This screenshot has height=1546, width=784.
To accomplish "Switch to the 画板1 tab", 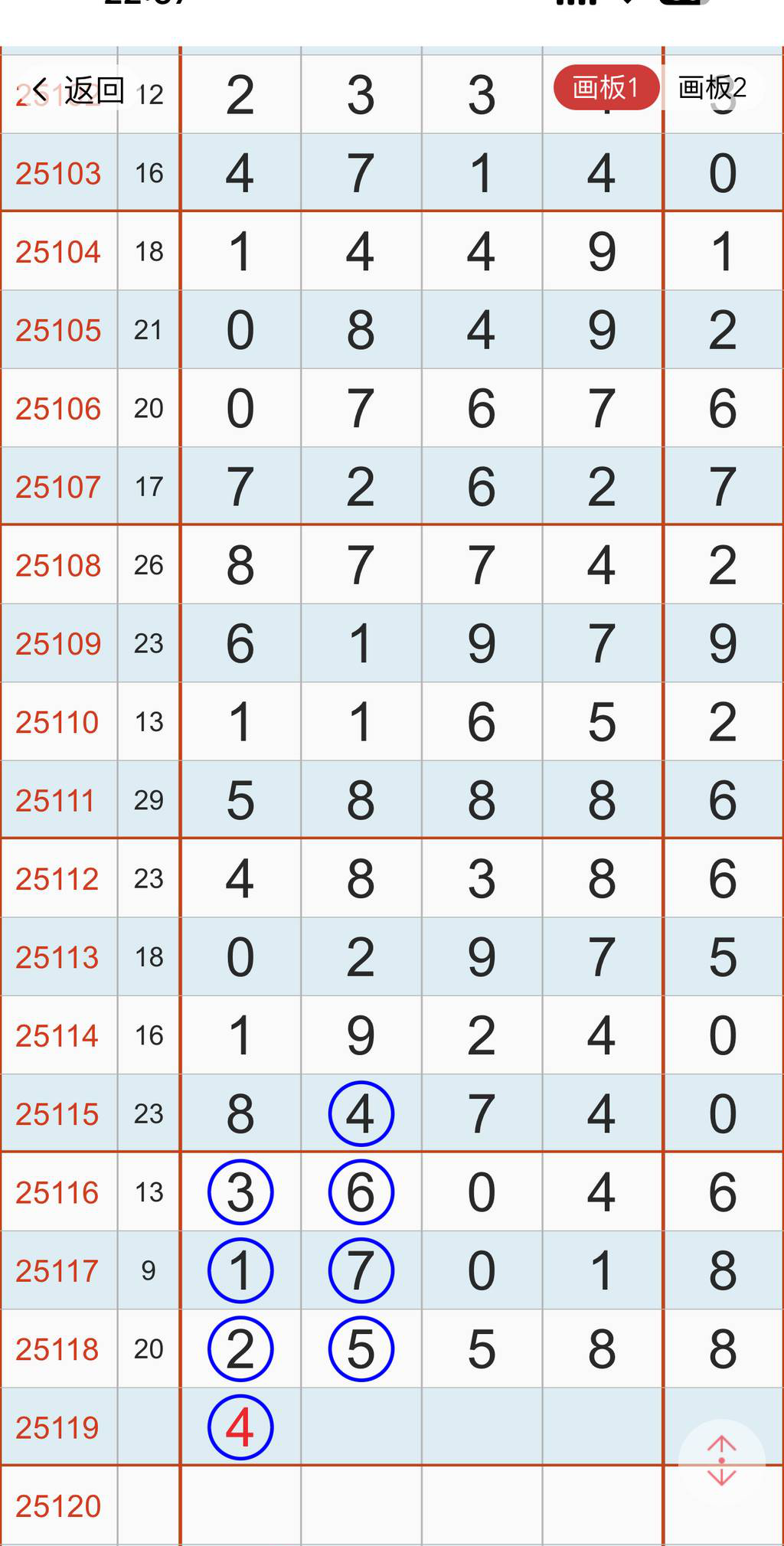I will (x=606, y=87).
